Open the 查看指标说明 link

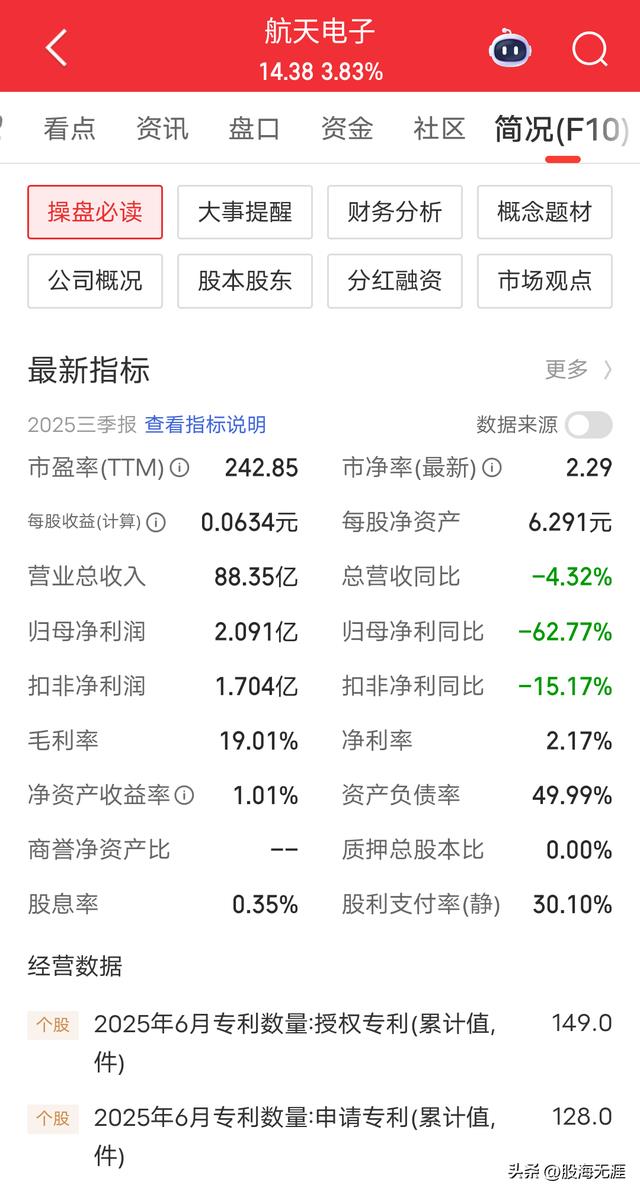point(205,425)
